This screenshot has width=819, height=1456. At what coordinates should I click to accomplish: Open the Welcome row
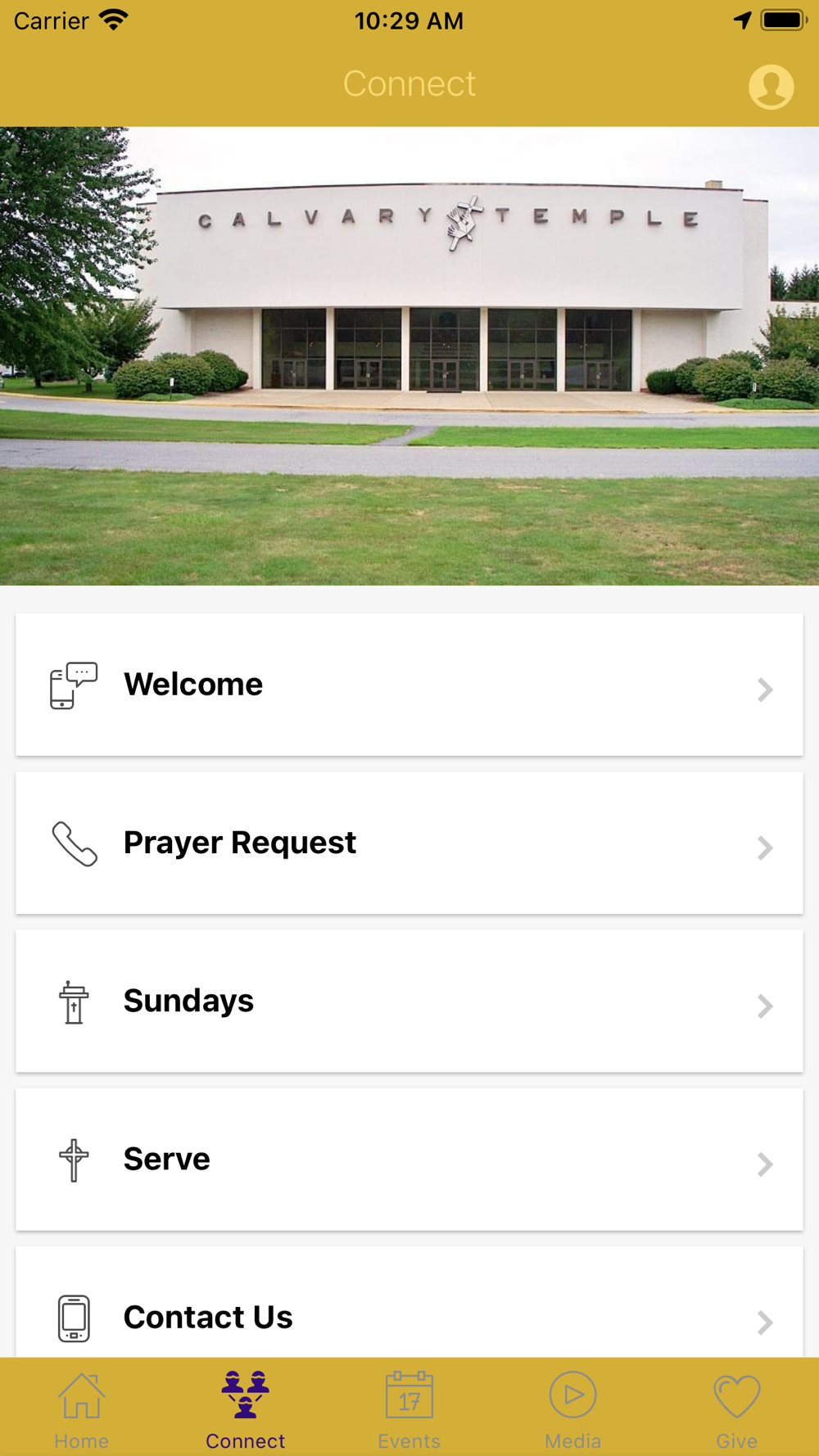(x=409, y=685)
